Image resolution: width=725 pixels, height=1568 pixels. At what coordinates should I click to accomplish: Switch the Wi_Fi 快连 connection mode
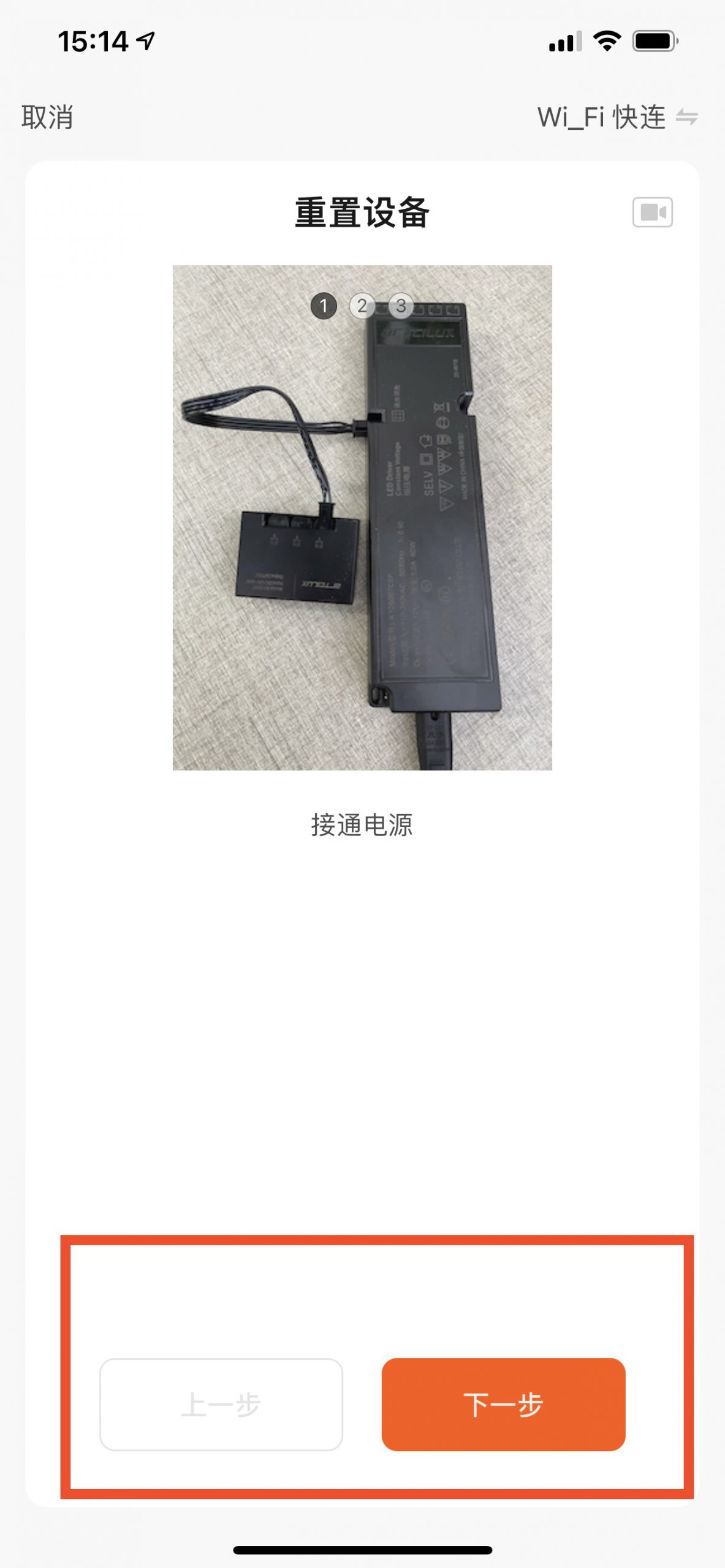(617, 117)
